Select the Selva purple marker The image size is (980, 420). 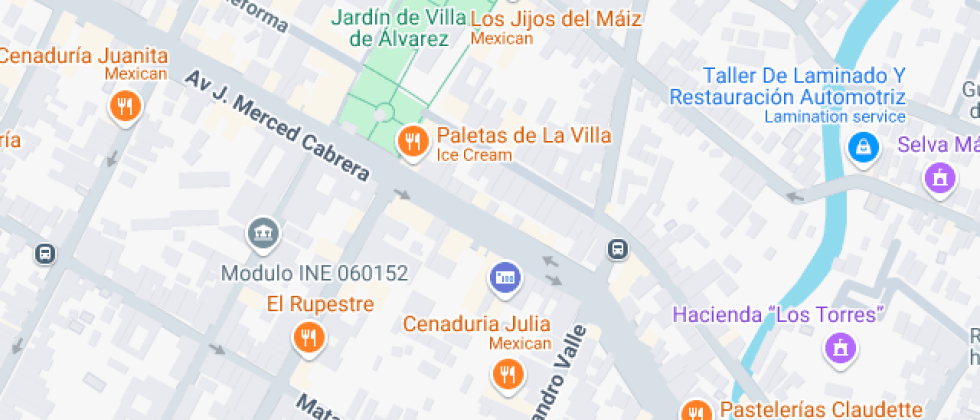click(x=939, y=178)
